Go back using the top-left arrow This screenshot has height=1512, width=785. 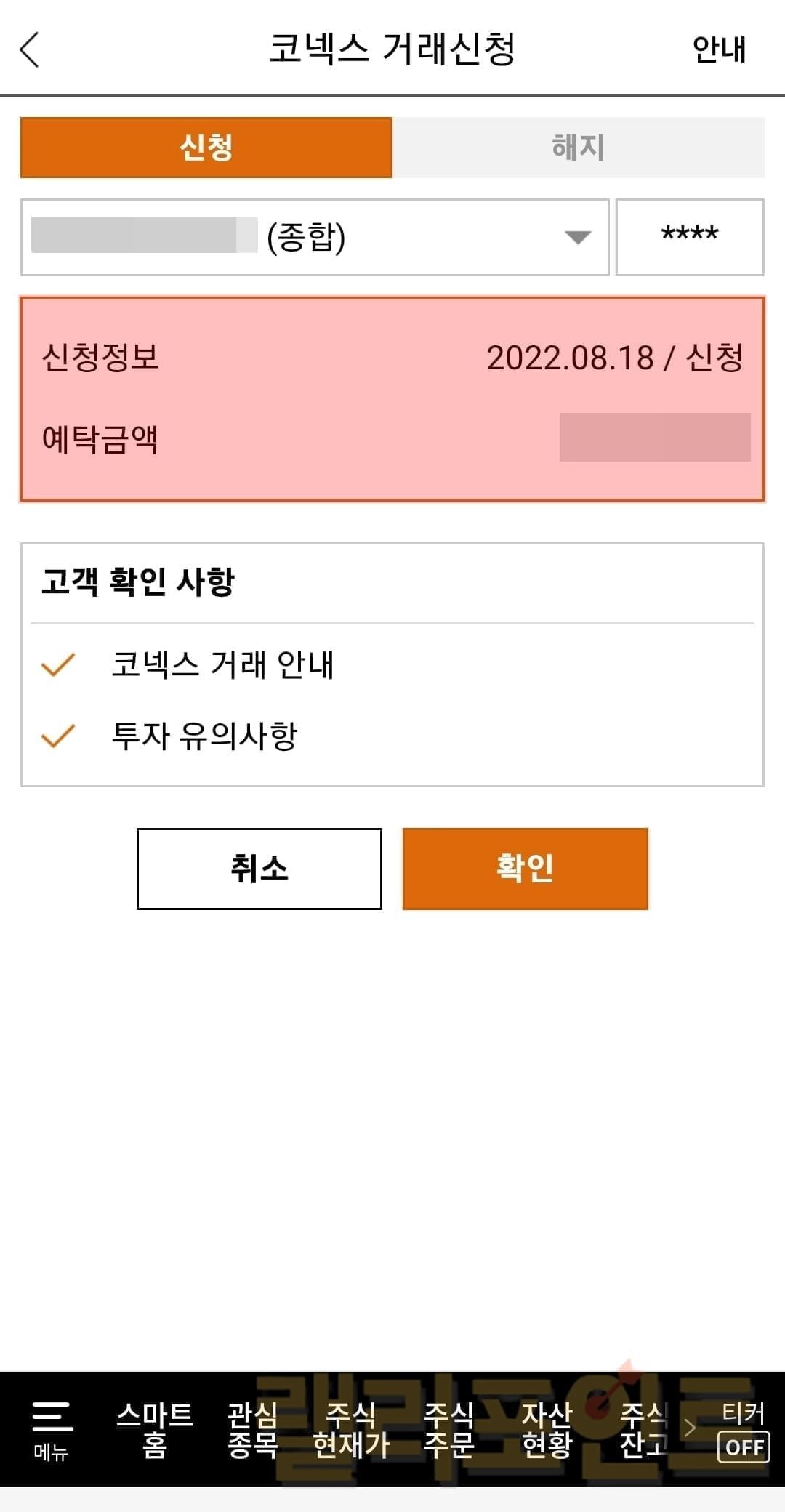[x=30, y=49]
